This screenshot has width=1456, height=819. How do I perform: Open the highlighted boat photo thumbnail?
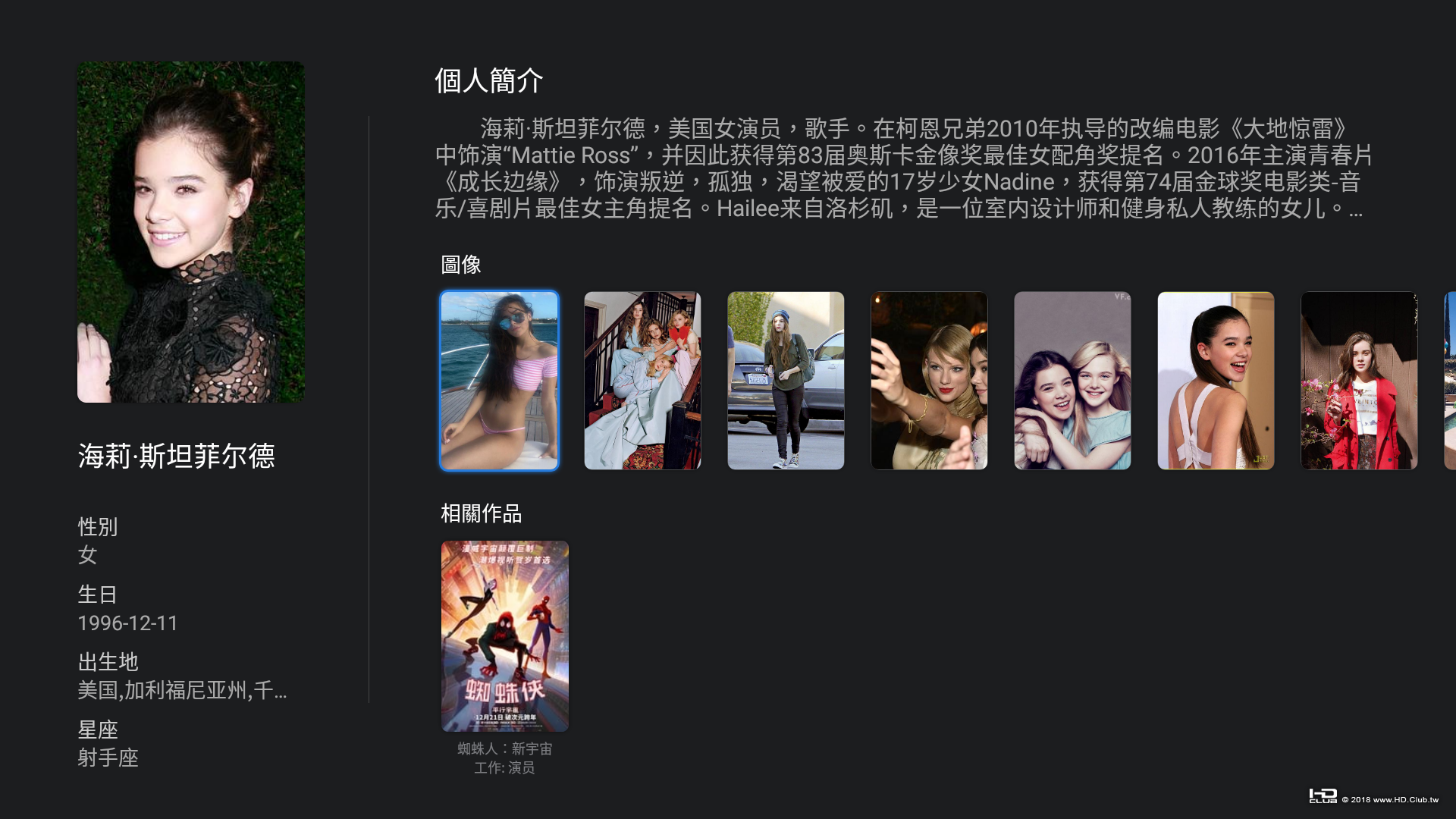[499, 380]
